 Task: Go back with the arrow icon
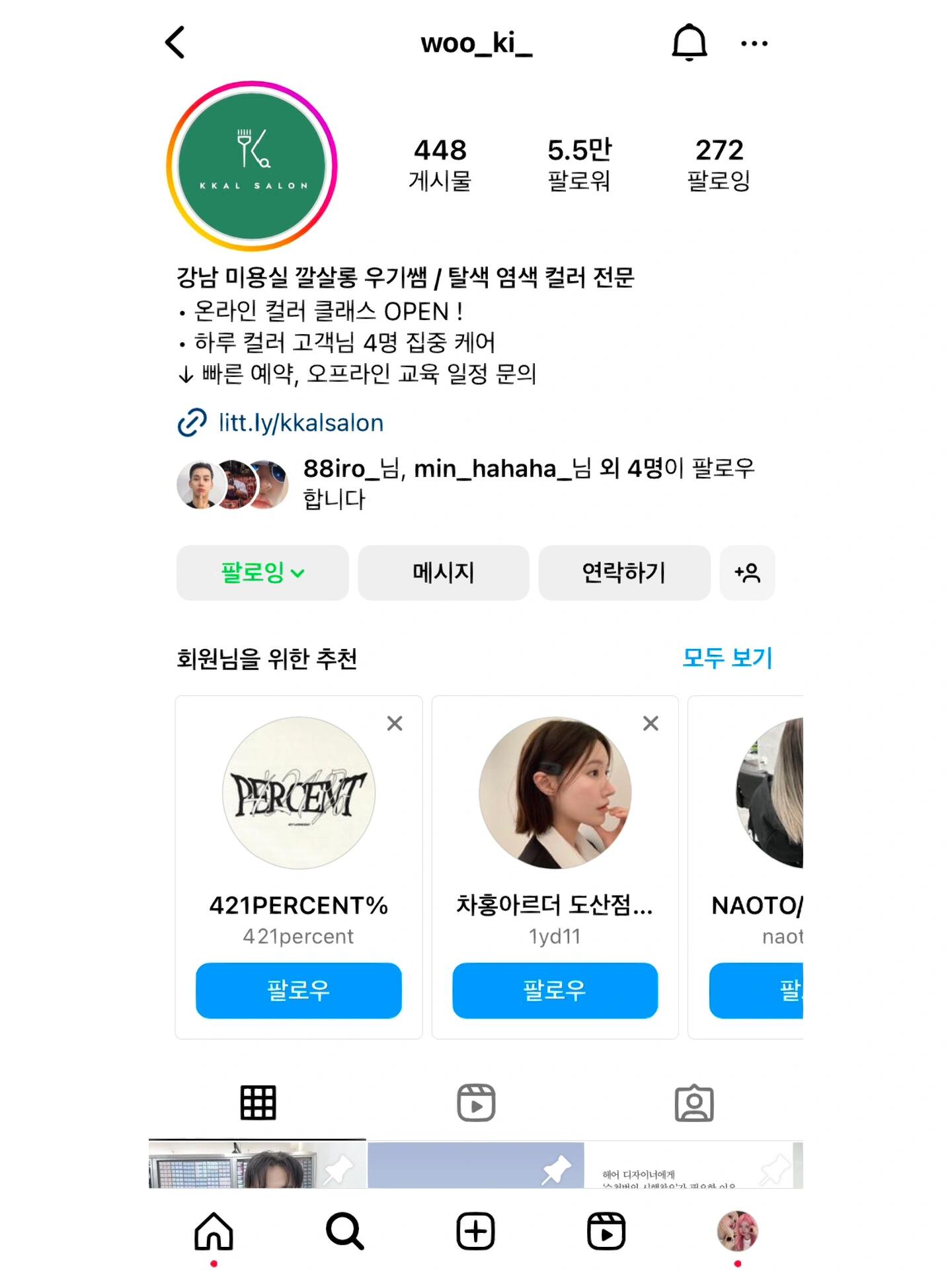(175, 43)
